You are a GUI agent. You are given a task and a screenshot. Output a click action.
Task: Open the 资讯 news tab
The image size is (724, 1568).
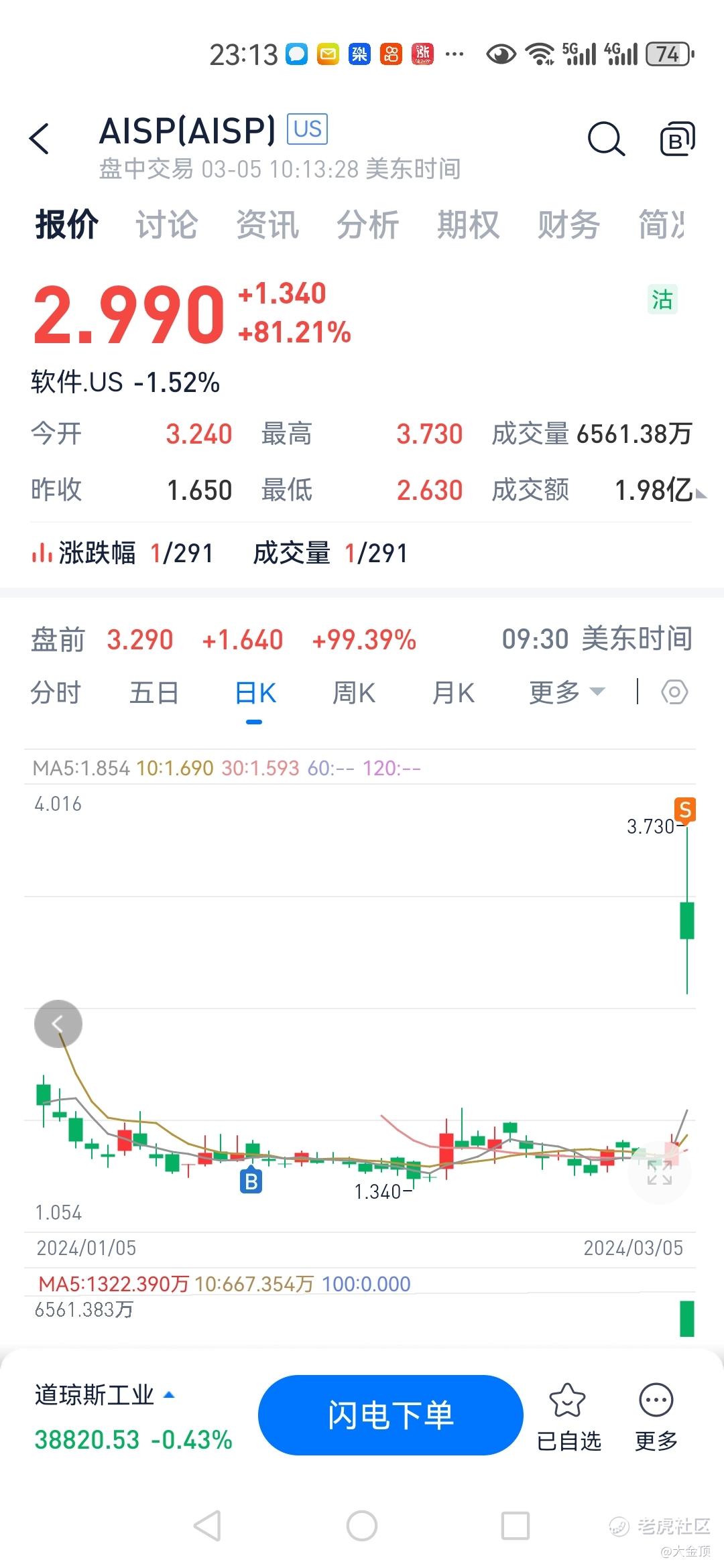click(x=267, y=224)
